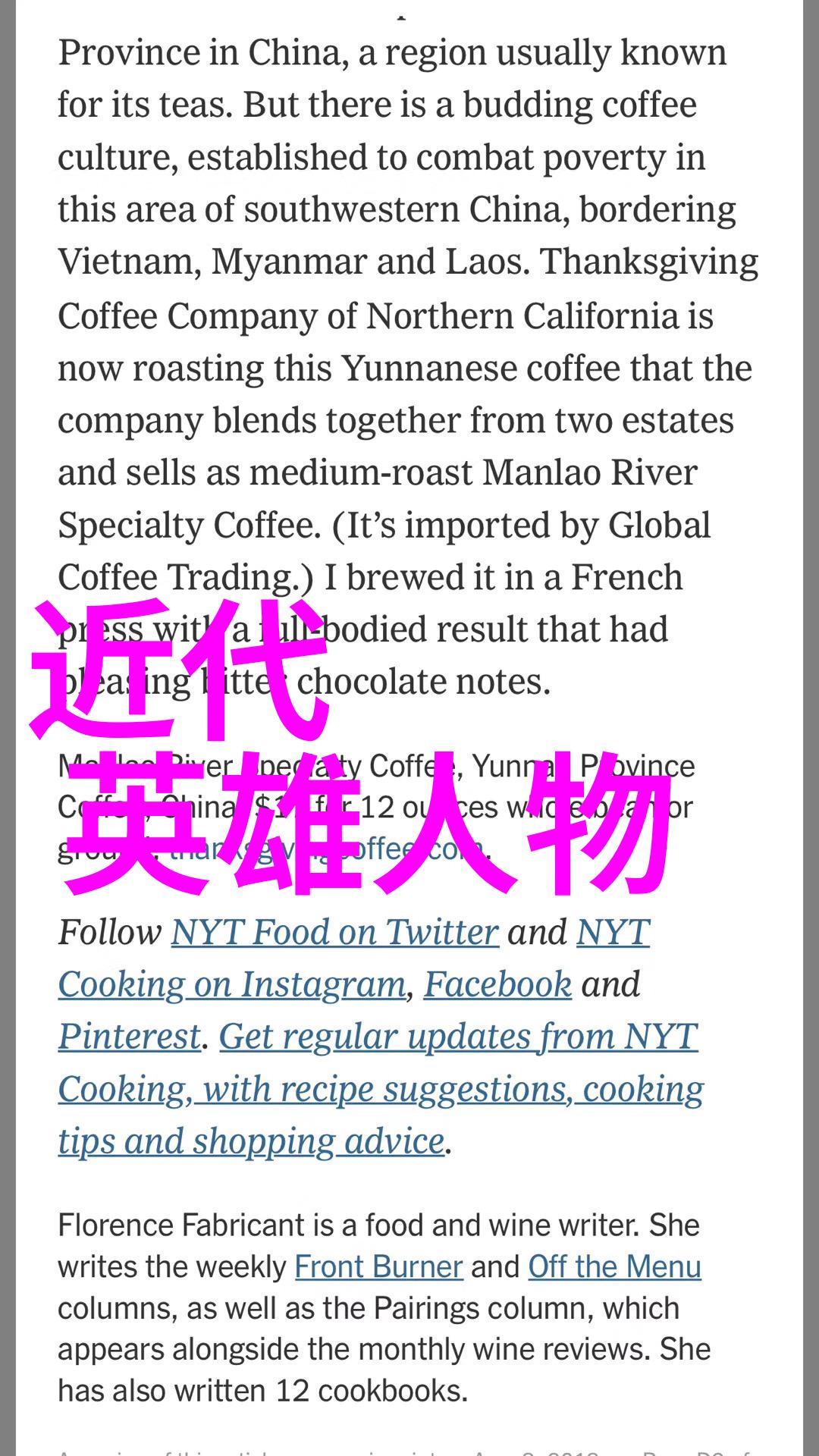Open NYT Cooking on Instagram link

[232, 984]
